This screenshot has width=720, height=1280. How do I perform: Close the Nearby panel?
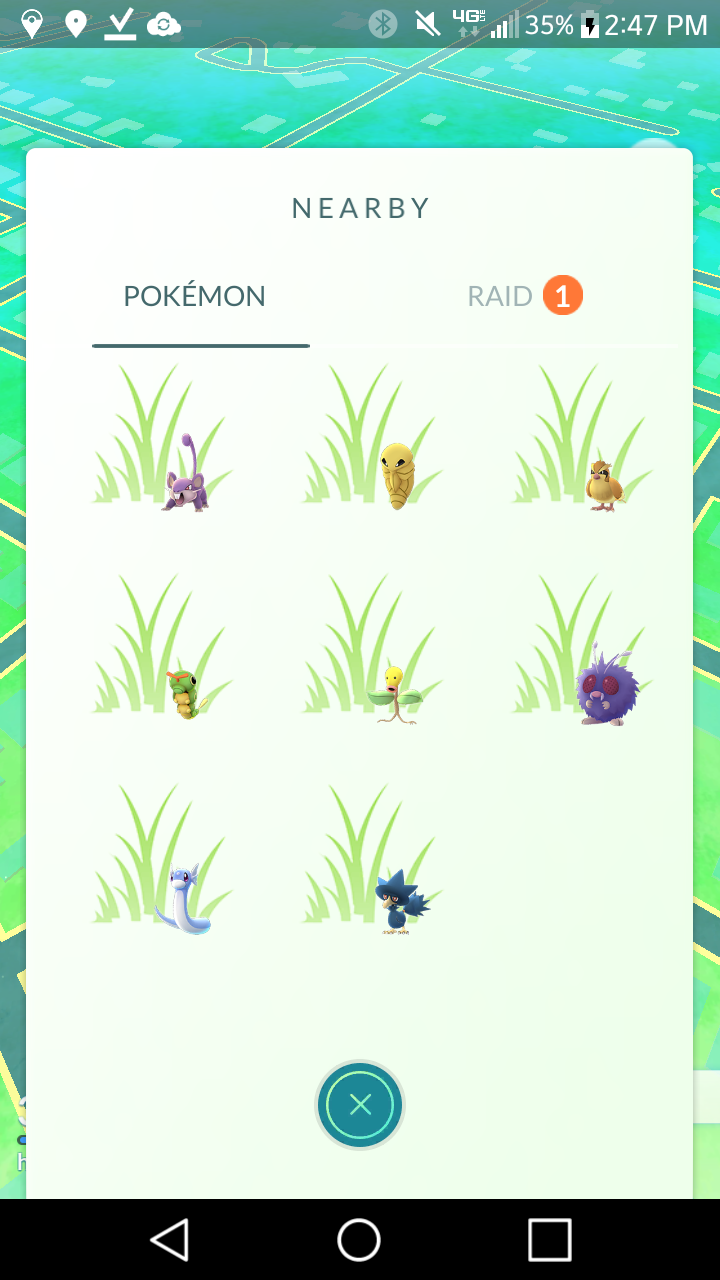coord(360,1105)
